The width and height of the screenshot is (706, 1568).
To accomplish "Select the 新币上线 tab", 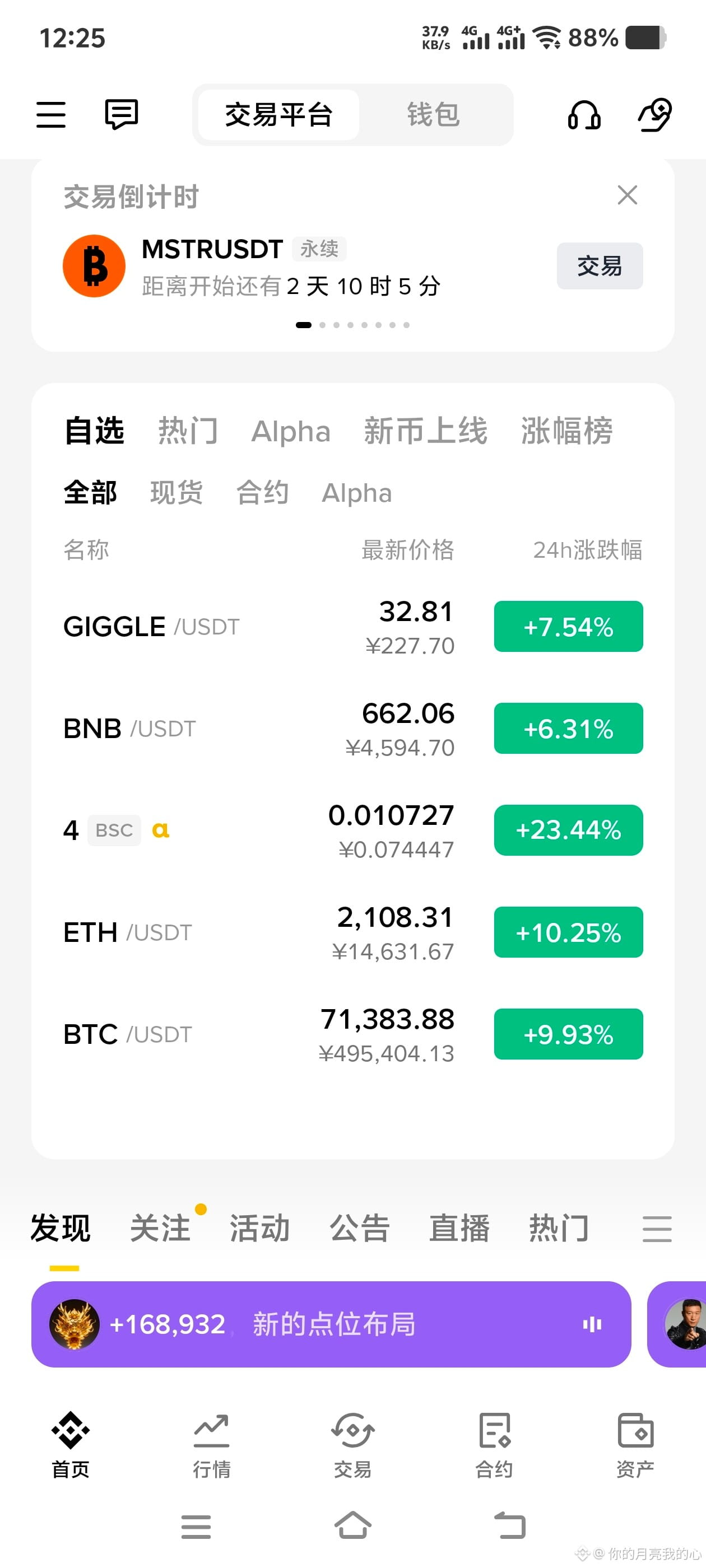I will click(425, 431).
